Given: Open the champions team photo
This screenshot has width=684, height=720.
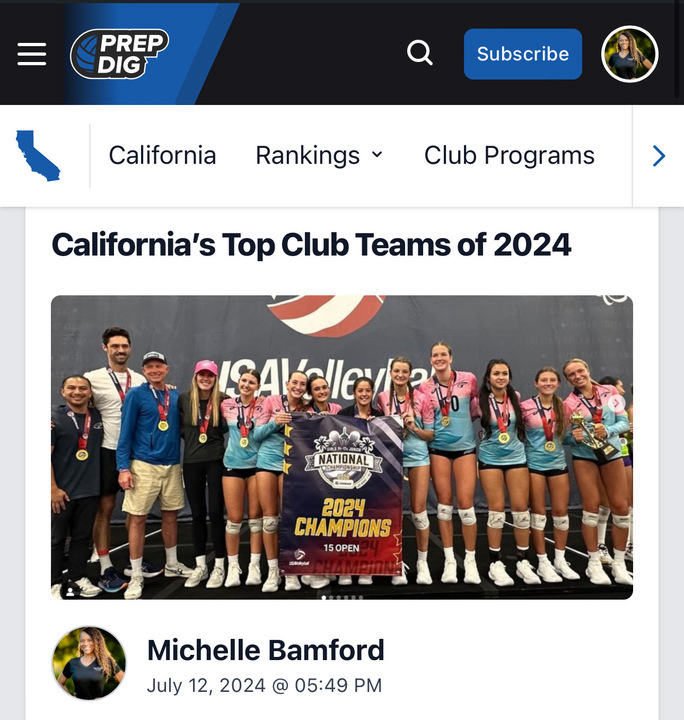Looking at the screenshot, I should (x=341, y=447).
